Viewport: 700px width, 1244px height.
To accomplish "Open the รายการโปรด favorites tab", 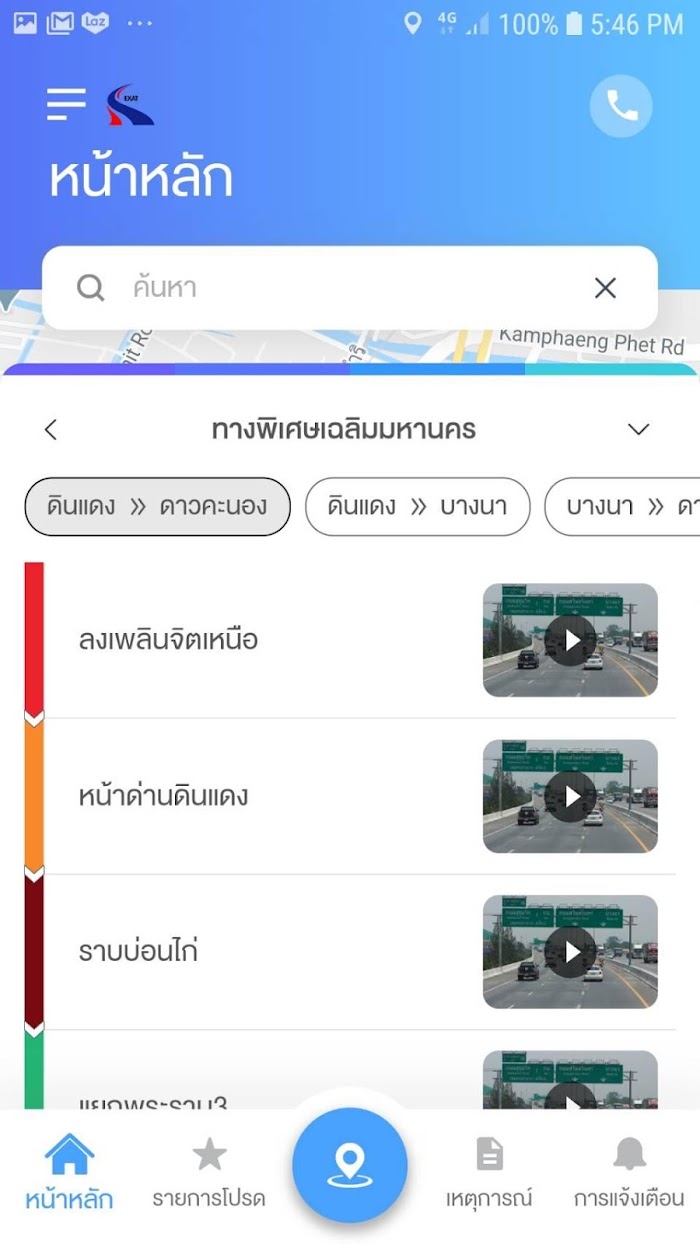I will (209, 1172).
